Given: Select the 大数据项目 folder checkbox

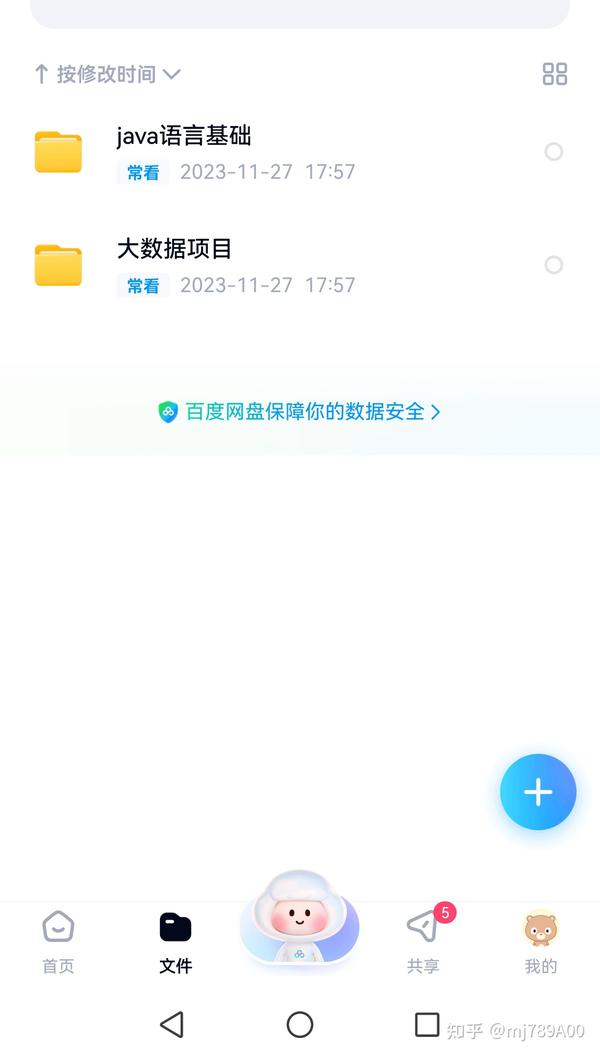Looking at the screenshot, I should pos(553,265).
